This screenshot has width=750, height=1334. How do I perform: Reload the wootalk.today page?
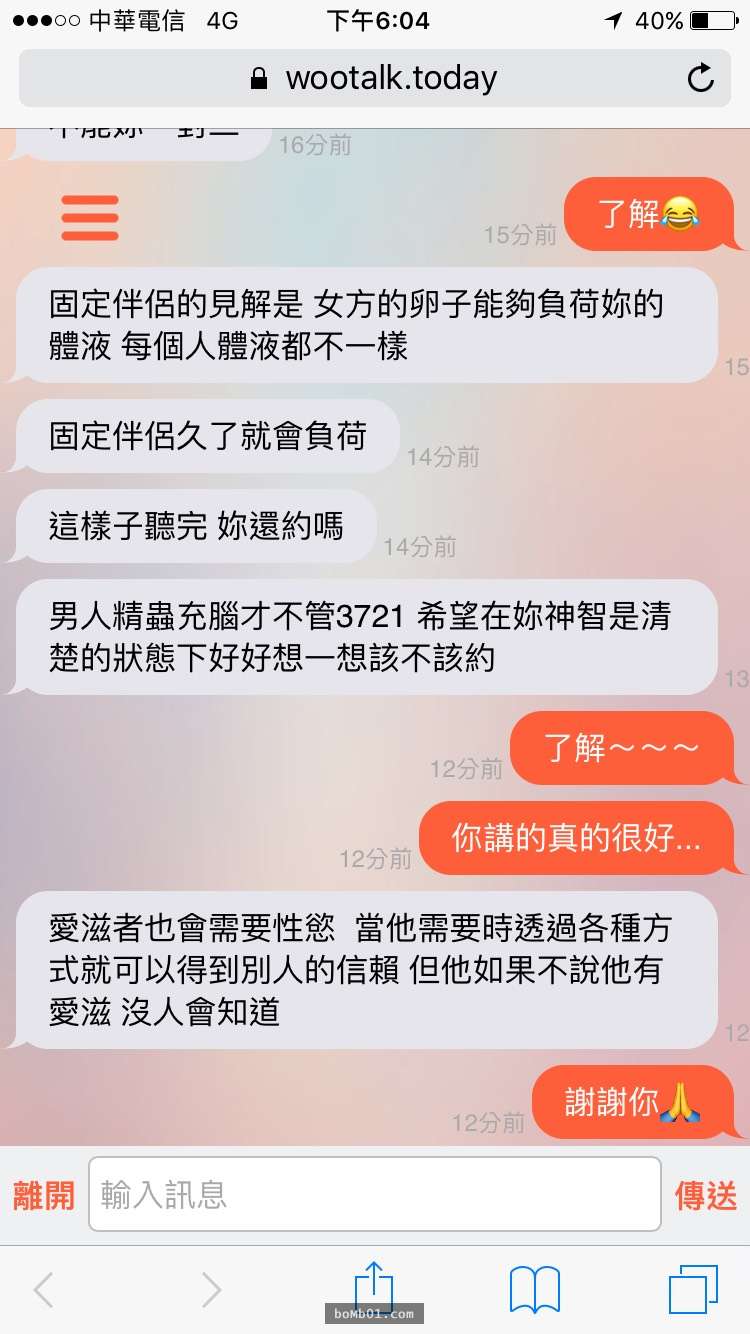pyautogui.click(x=701, y=78)
